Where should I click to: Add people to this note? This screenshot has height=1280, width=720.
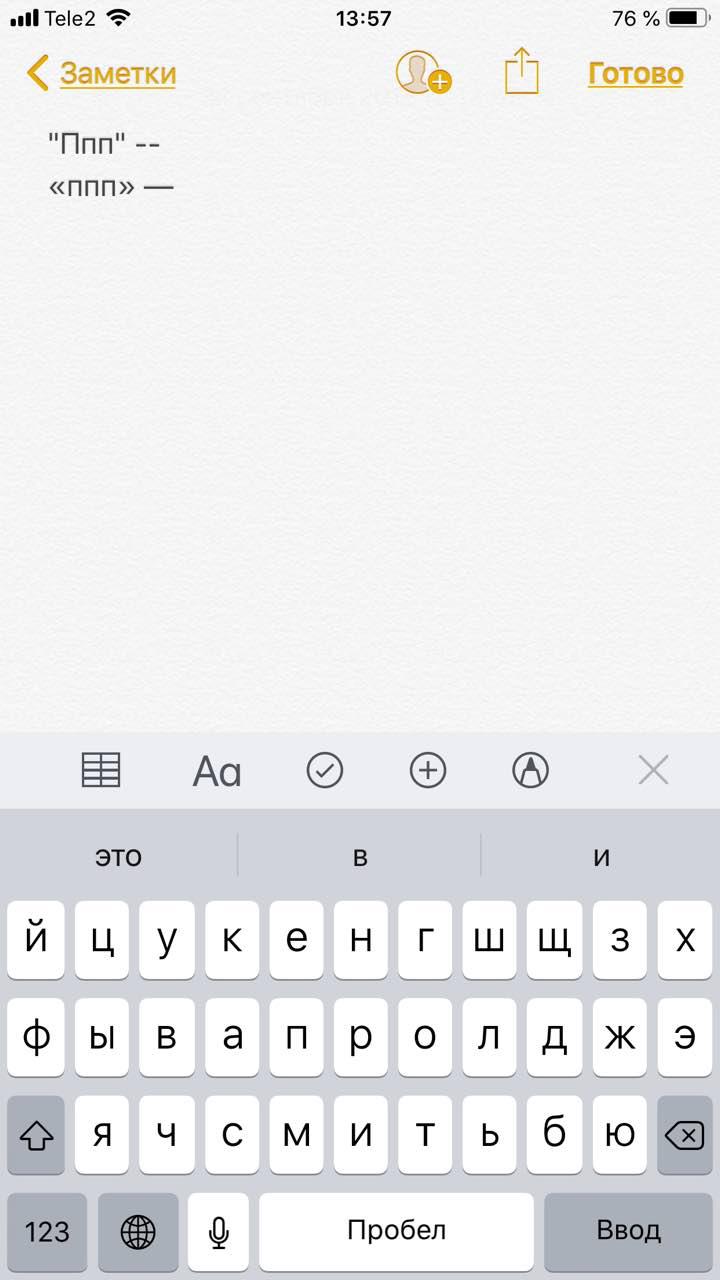(423, 73)
